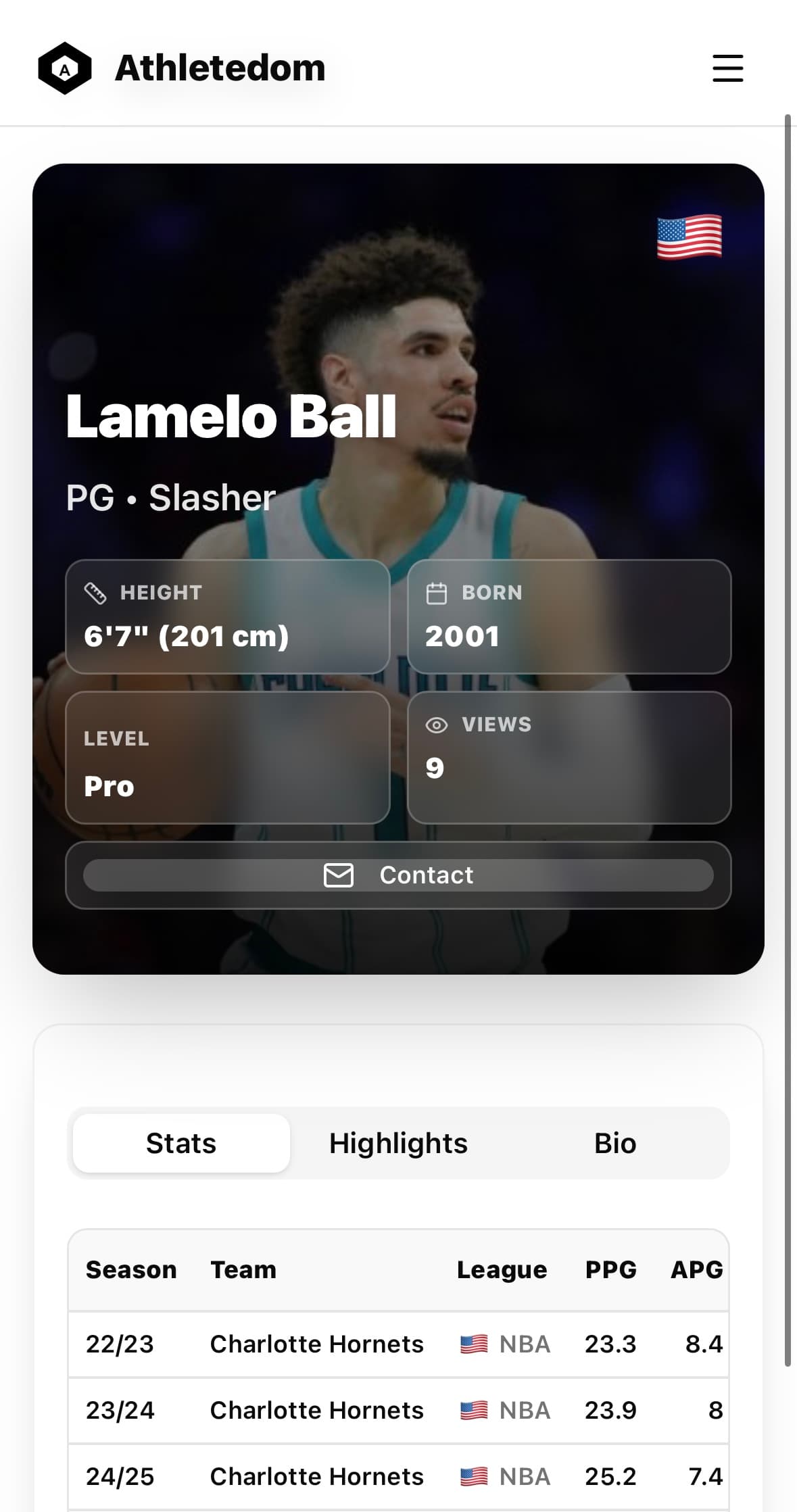This screenshot has width=797, height=1512.
Task: Open the hamburger navigation menu
Action: click(727, 68)
